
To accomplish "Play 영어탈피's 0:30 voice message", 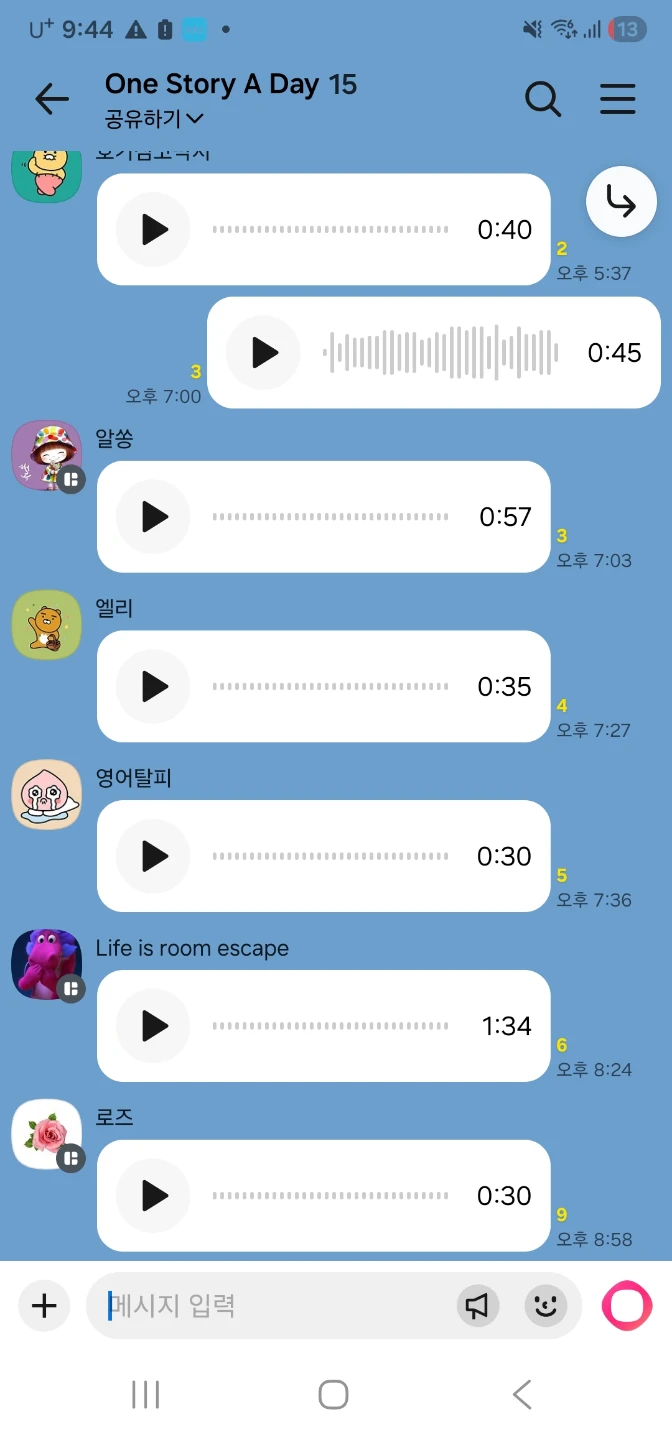I will (x=153, y=856).
